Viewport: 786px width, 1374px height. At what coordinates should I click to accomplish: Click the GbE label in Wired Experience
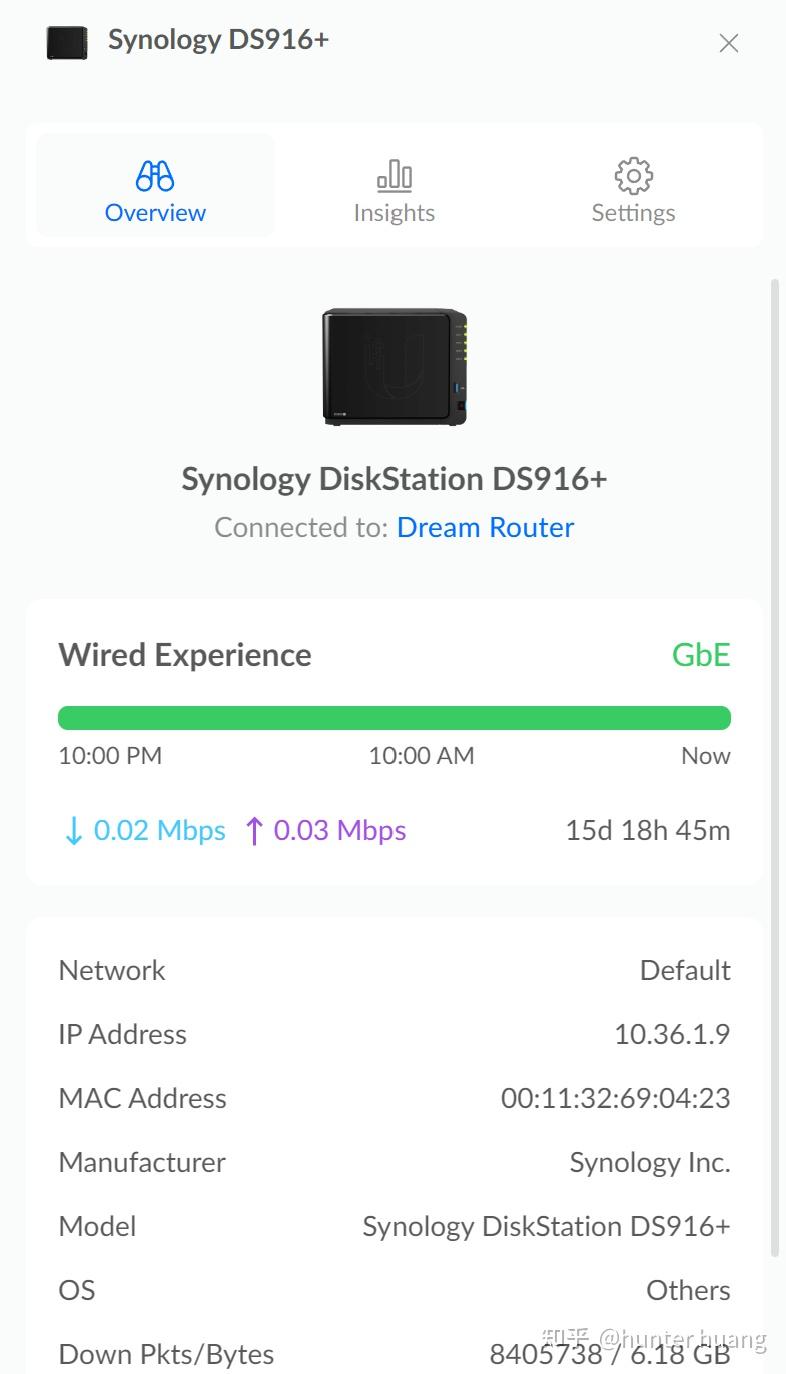point(701,655)
